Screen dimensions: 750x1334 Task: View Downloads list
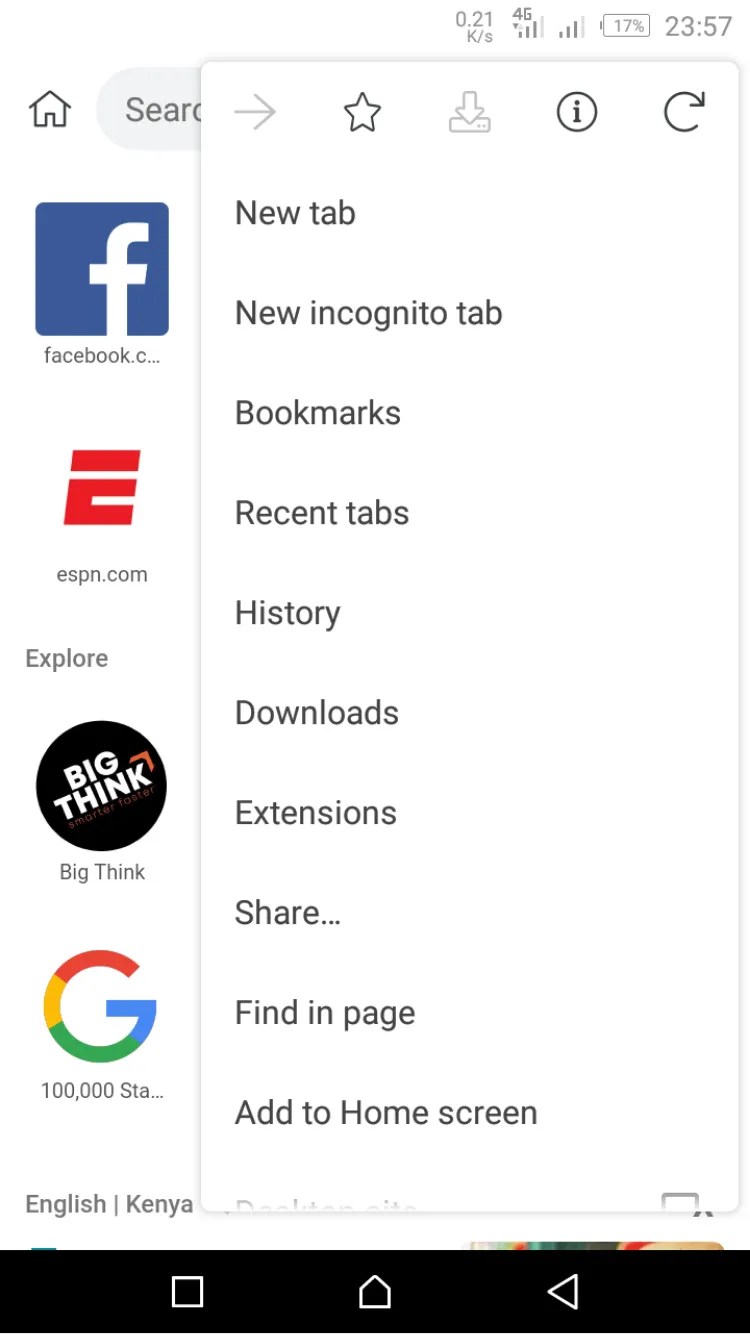tap(316, 713)
